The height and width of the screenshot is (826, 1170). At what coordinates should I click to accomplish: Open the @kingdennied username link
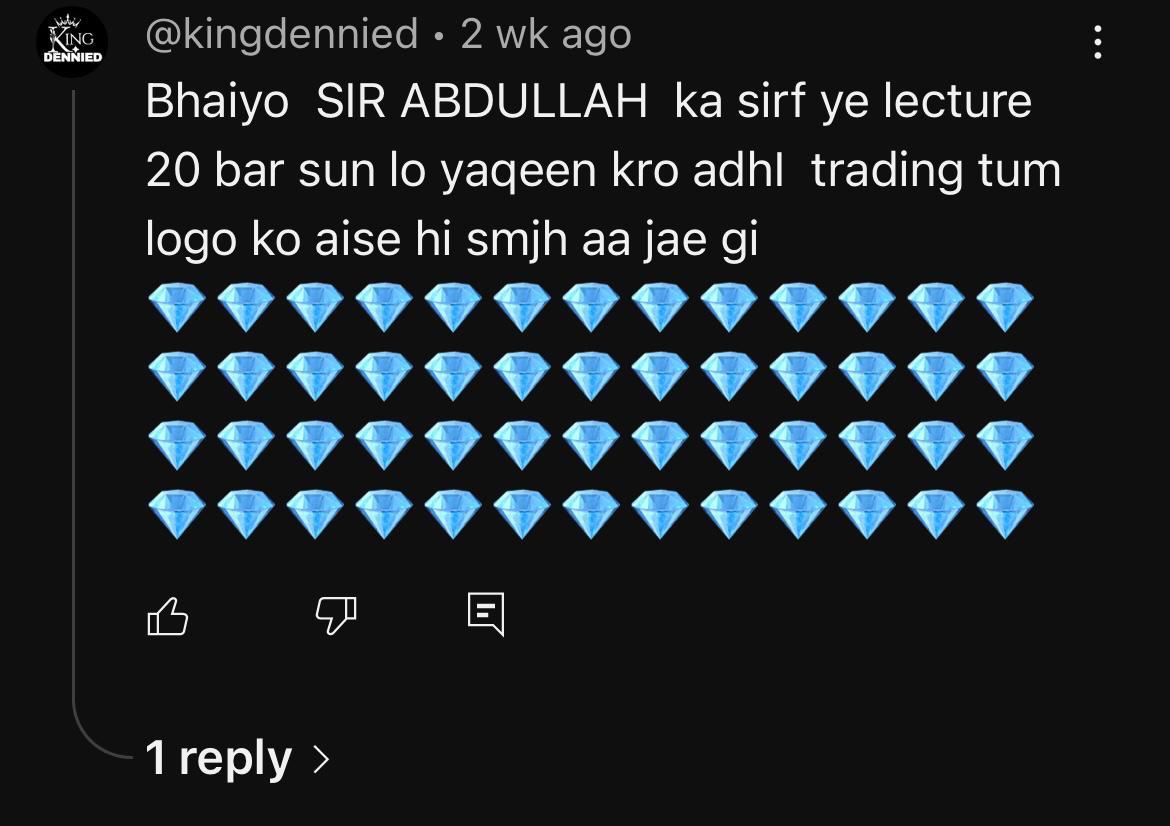pyautogui.click(x=282, y=36)
